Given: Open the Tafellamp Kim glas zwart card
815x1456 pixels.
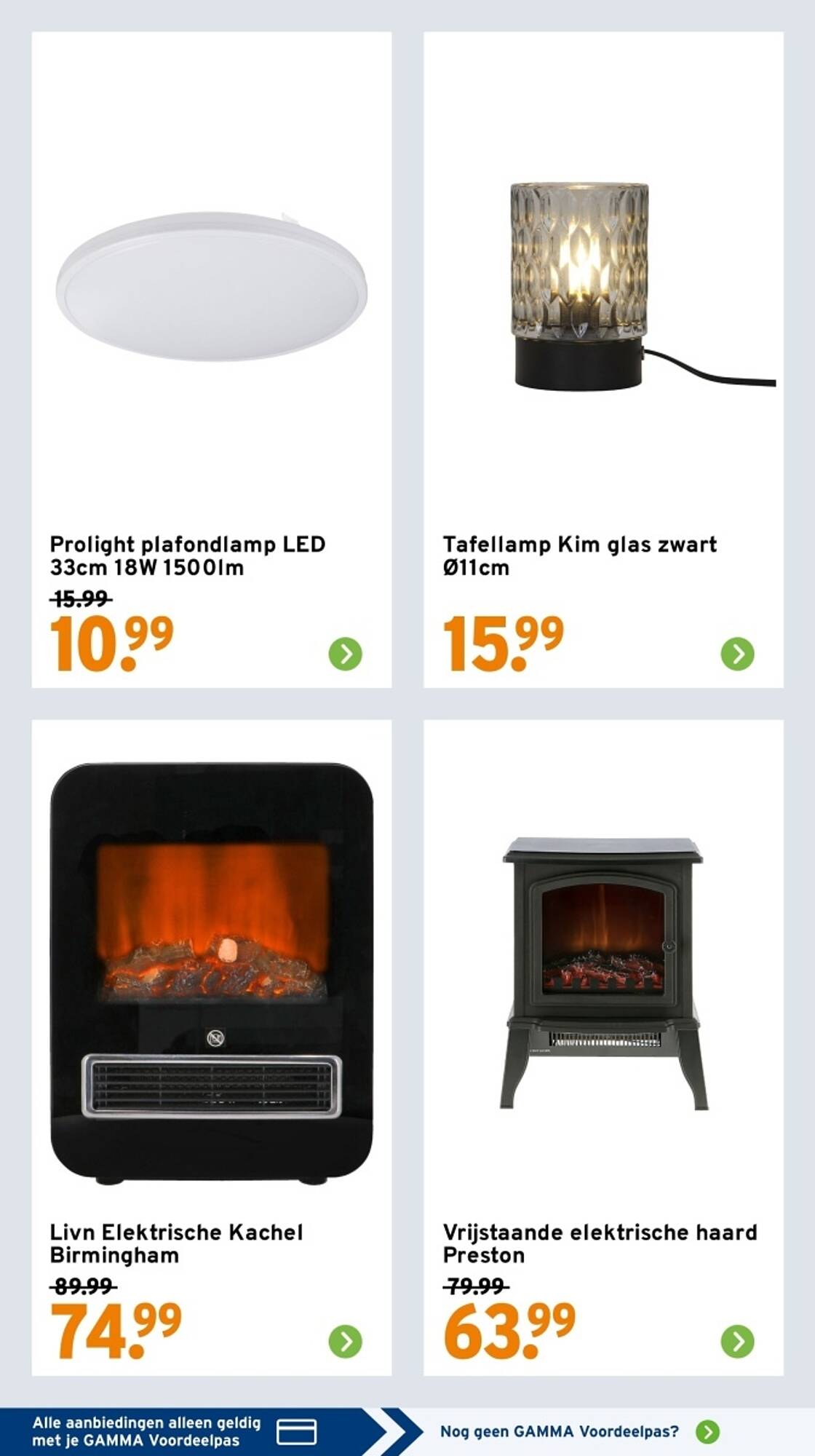Looking at the screenshot, I should [x=603, y=360].
